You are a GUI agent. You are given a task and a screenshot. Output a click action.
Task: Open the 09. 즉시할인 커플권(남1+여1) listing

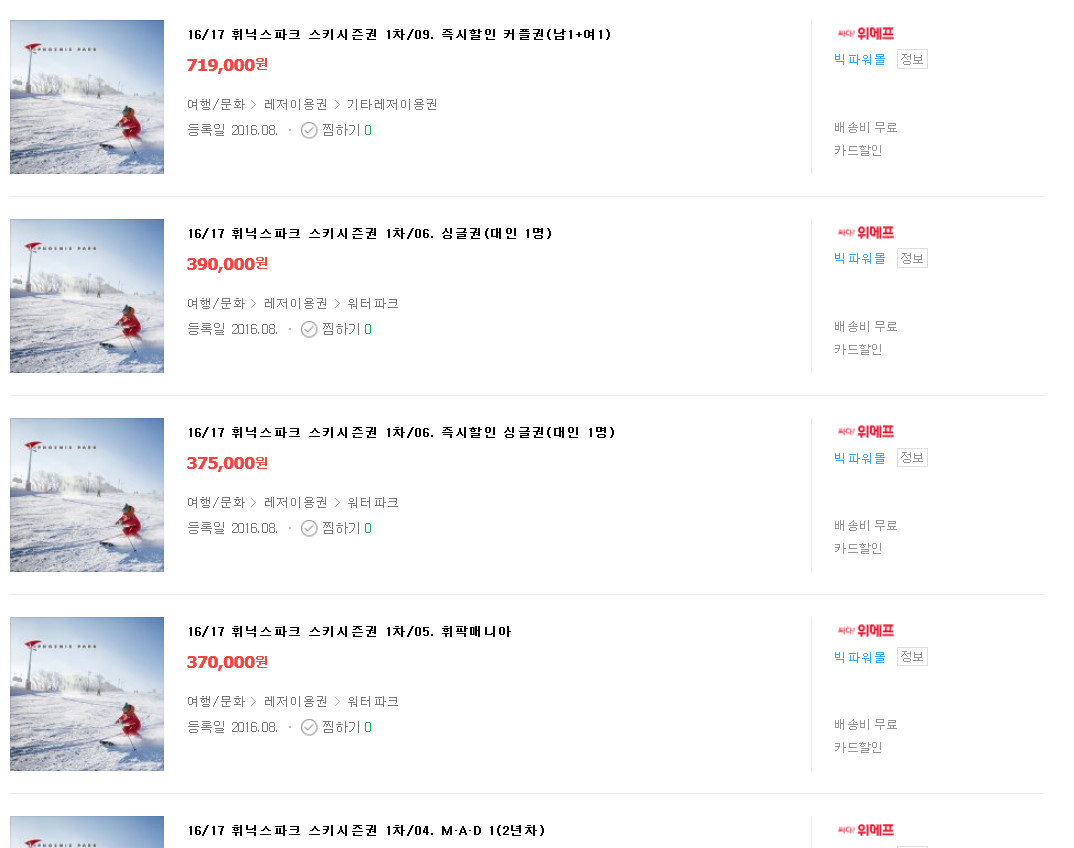(399, 34)
